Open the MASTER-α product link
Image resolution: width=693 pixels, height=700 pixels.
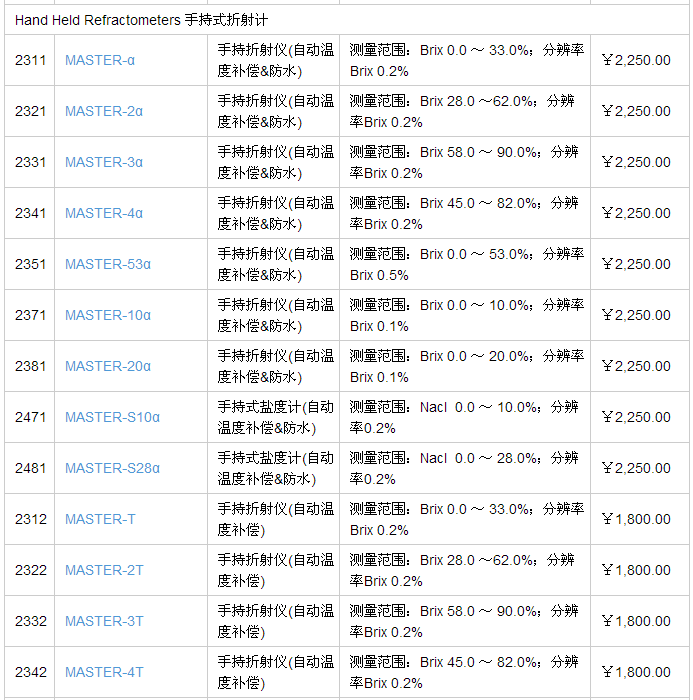100,60
